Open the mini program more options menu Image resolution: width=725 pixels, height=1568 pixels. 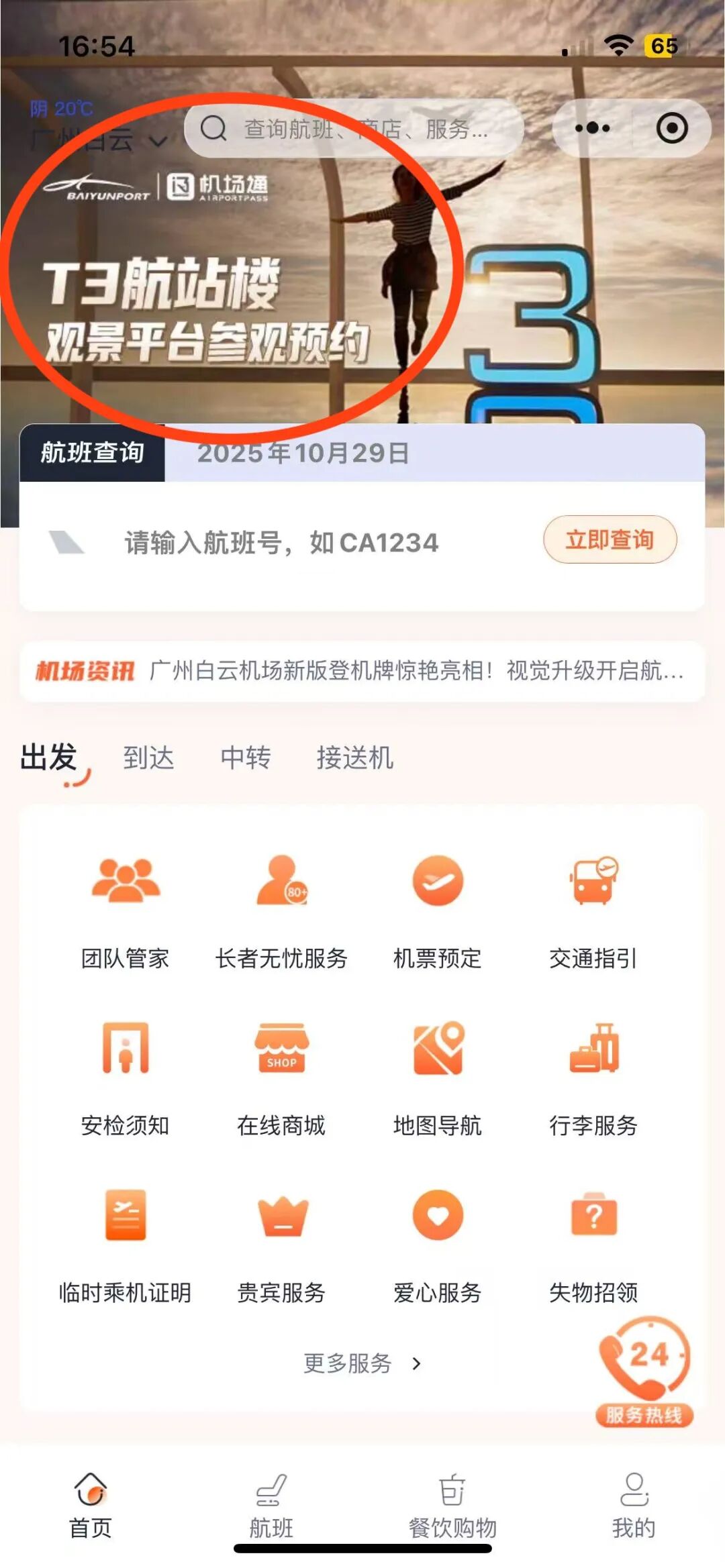click(592, 128)
